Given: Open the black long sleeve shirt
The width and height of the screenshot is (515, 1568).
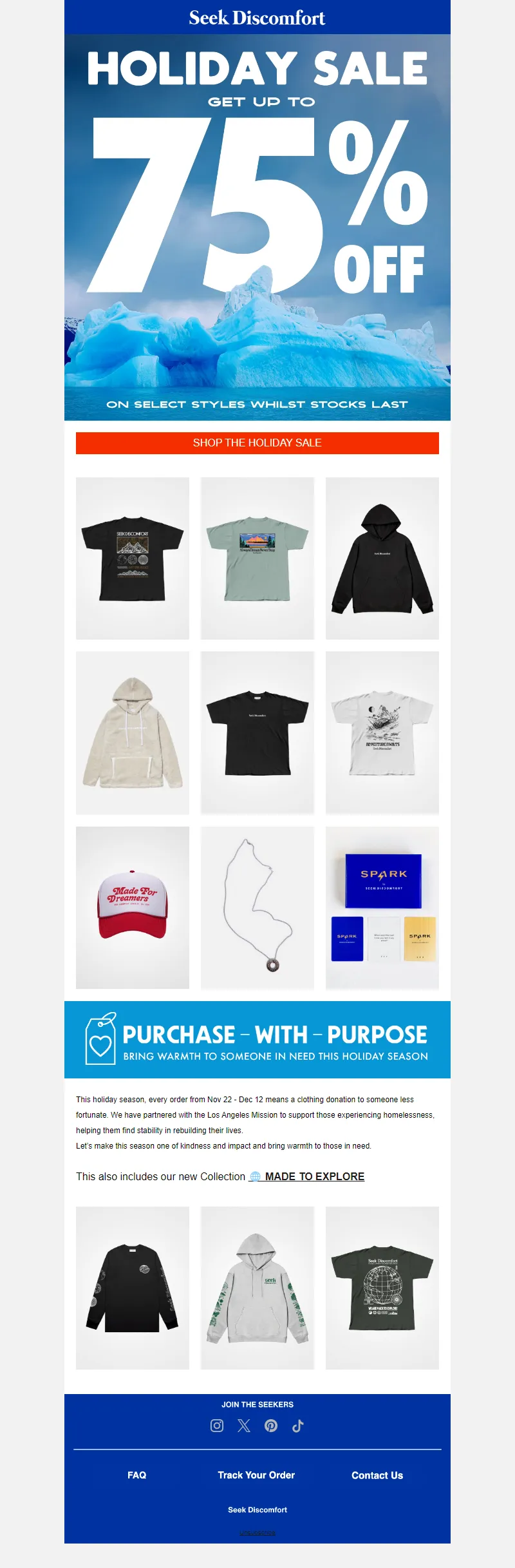Looking at the screenshot, I should click(133, 1288).
